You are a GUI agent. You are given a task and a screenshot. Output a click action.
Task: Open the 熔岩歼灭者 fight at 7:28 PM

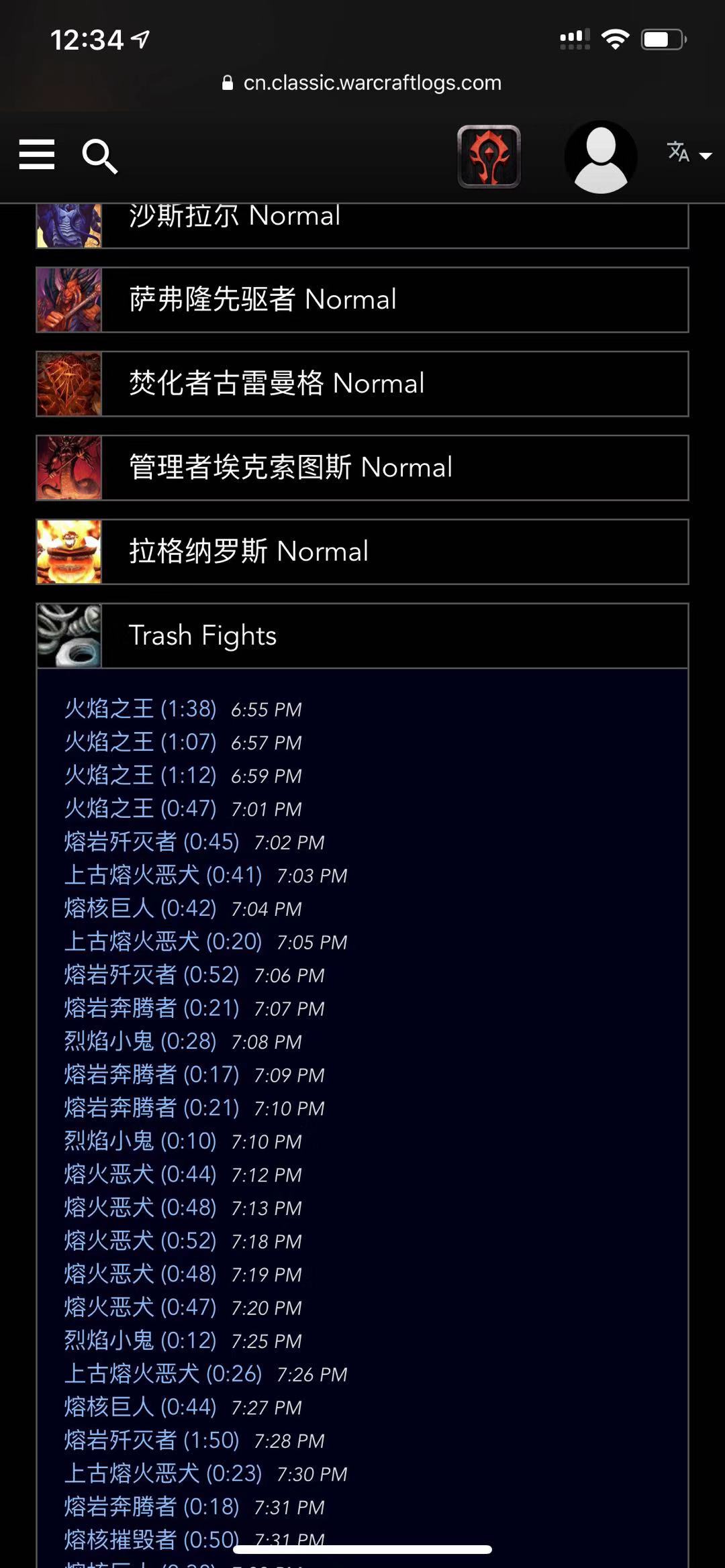(x=154, y=1441)
